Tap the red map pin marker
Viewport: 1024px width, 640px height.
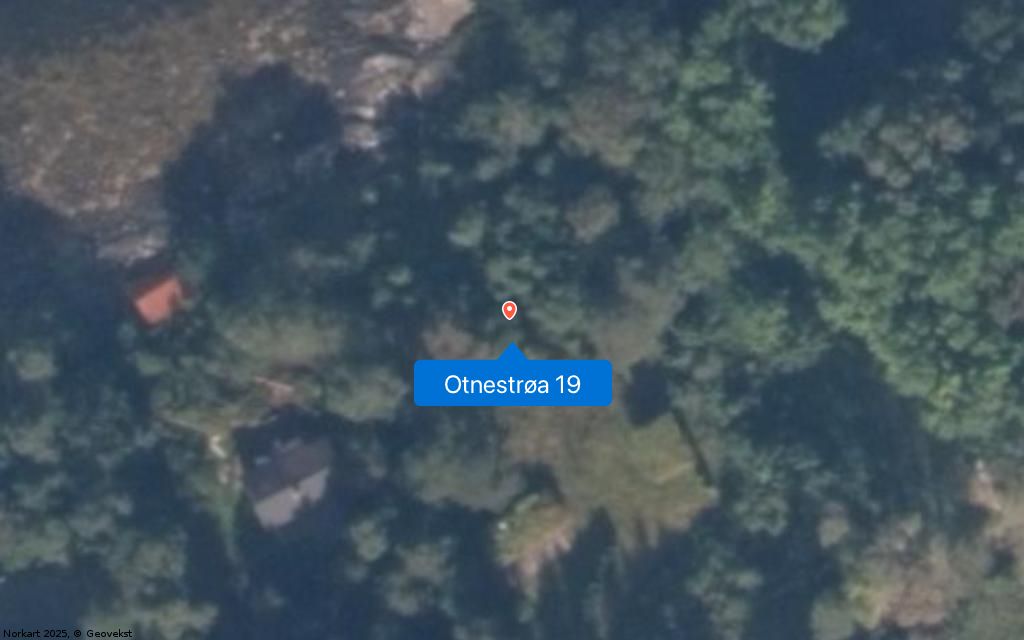click(x=509, y=310)
